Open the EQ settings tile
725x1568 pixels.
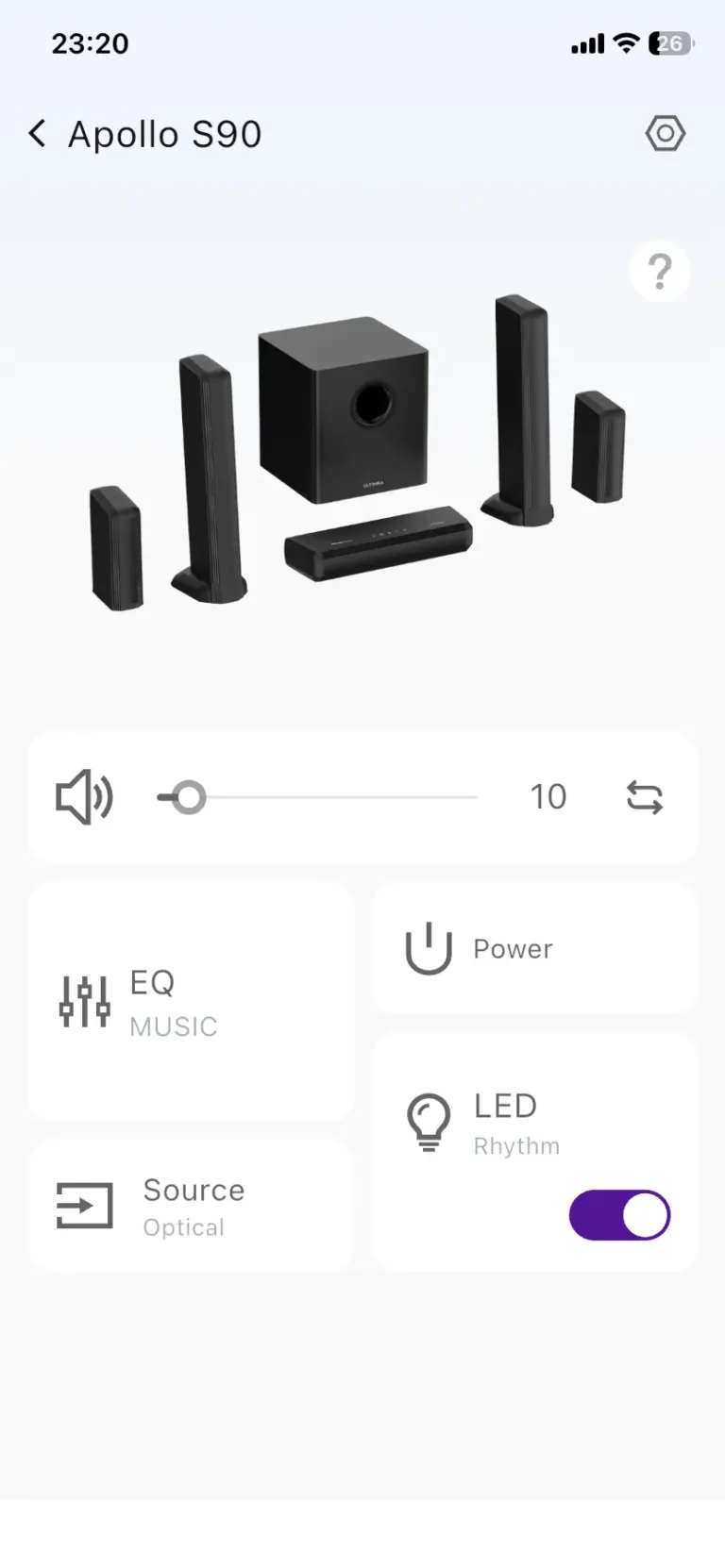tap(191, 1002)
